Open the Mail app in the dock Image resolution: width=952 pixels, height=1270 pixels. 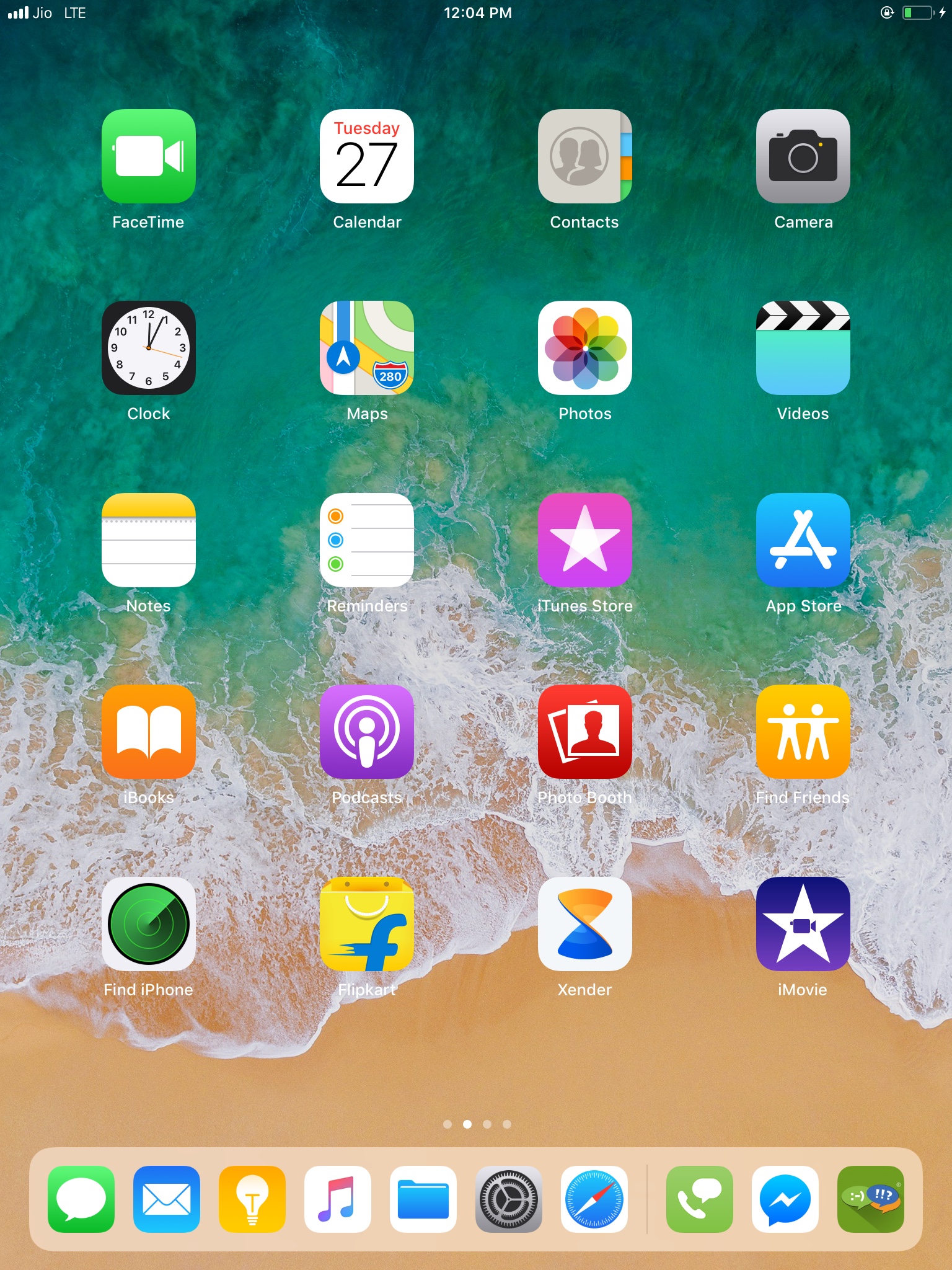[x=167, y=1199]
